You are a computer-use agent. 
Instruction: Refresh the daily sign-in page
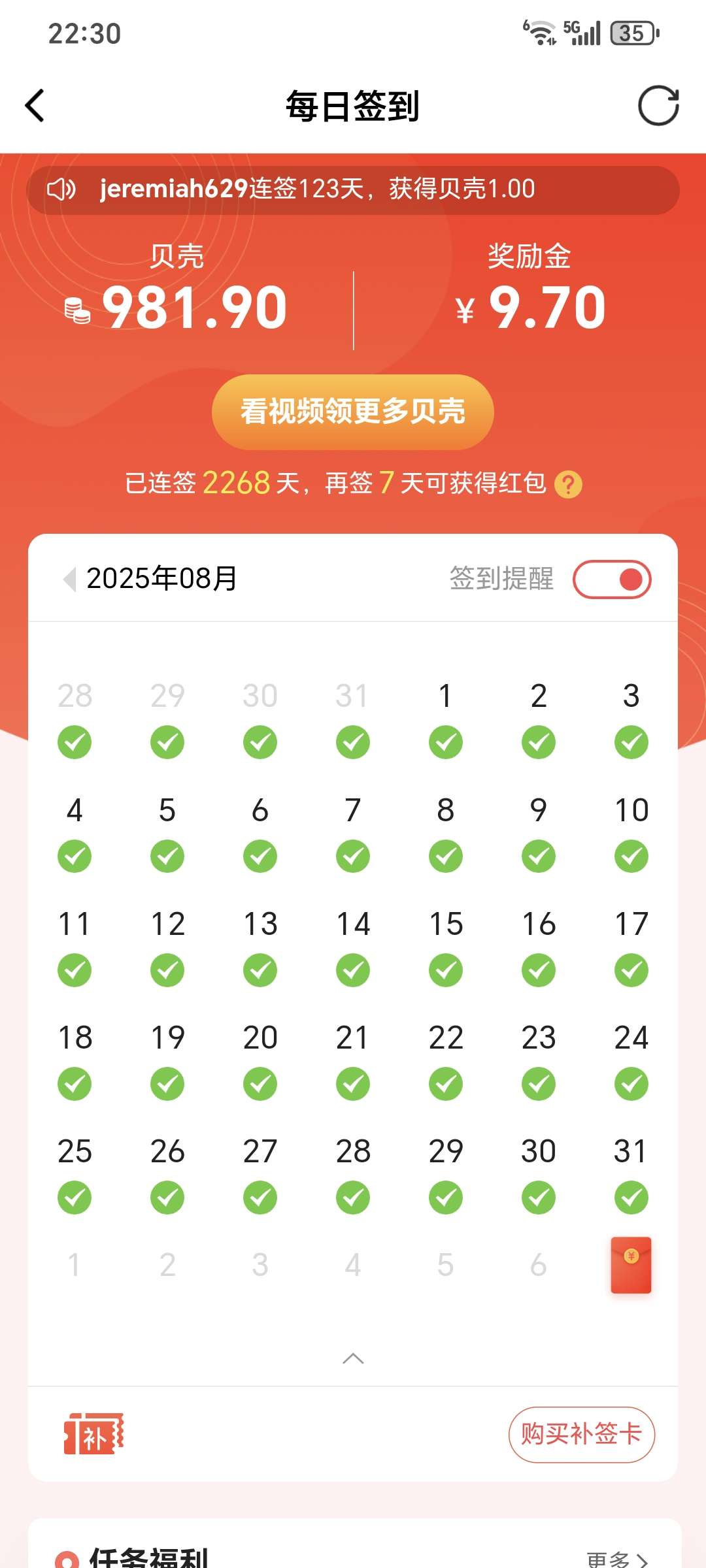(x=658, y=105)
